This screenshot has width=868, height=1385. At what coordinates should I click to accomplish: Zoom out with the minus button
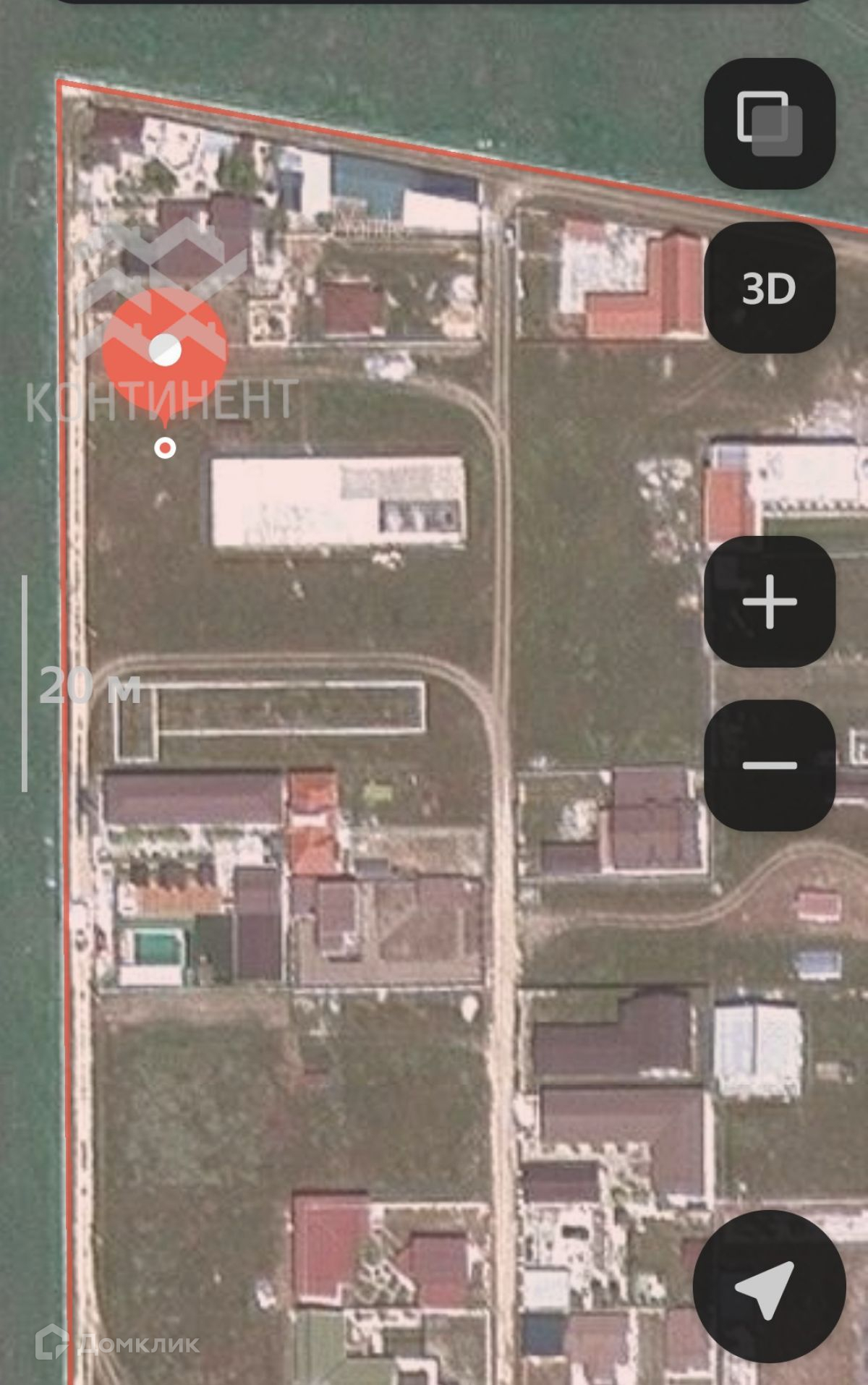pos(770,765)
